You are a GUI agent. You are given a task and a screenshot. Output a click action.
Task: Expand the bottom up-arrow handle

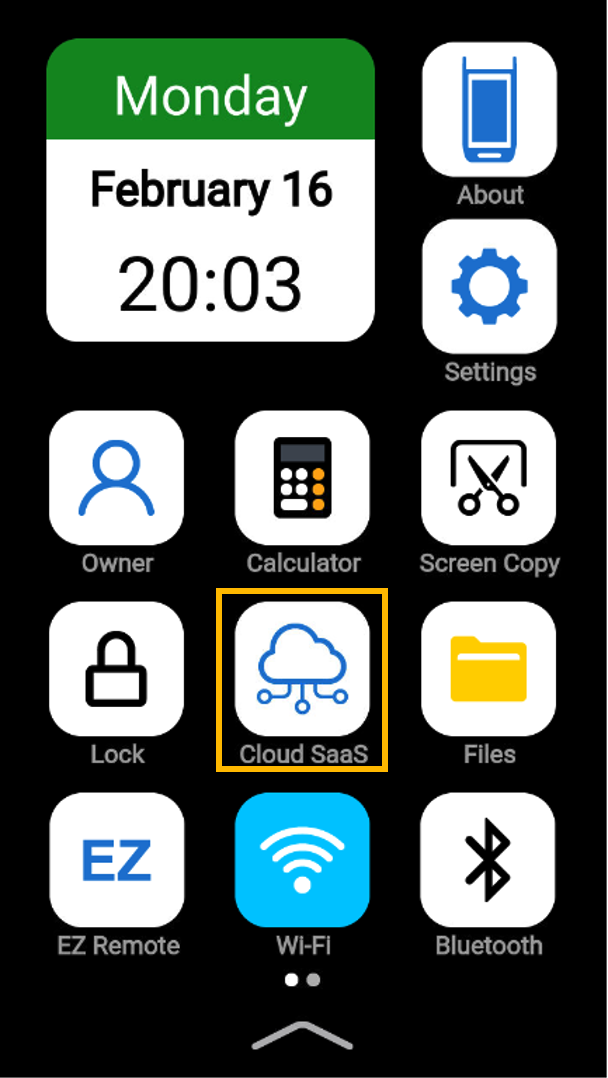point(302,1035)
